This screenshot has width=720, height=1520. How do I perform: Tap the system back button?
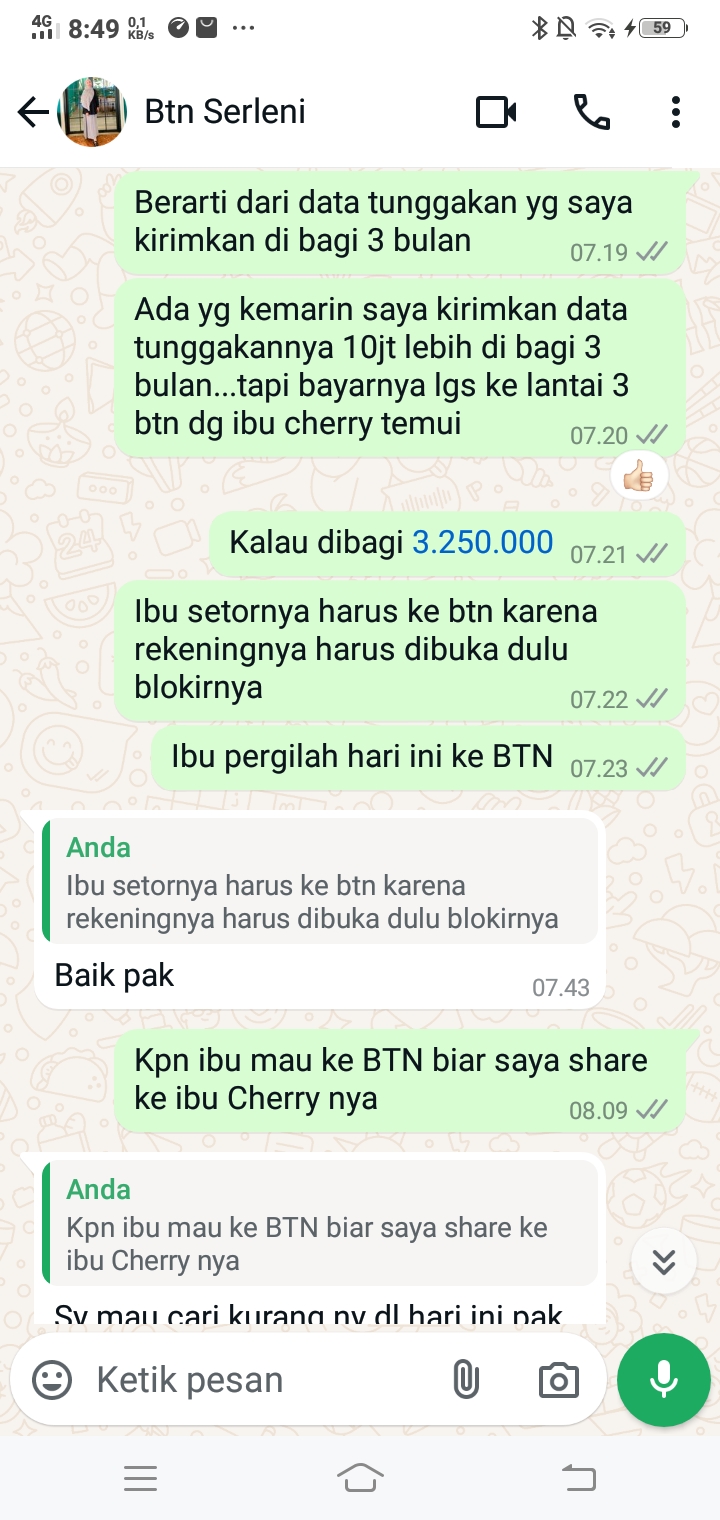coord(578,1477)
